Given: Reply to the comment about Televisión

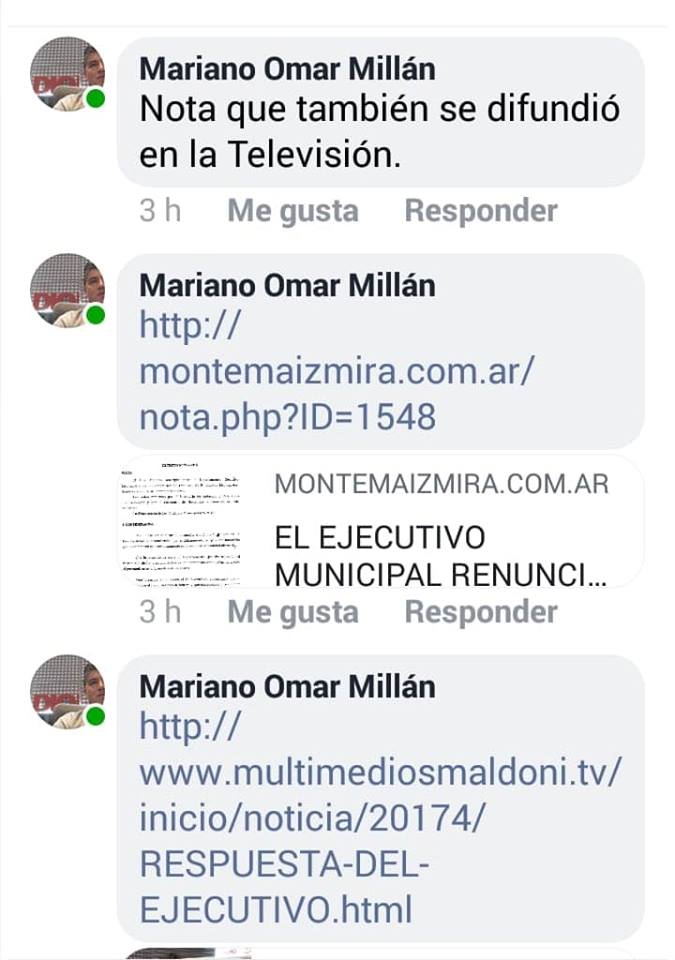Looking at the screenshot, I should point(480,211).
